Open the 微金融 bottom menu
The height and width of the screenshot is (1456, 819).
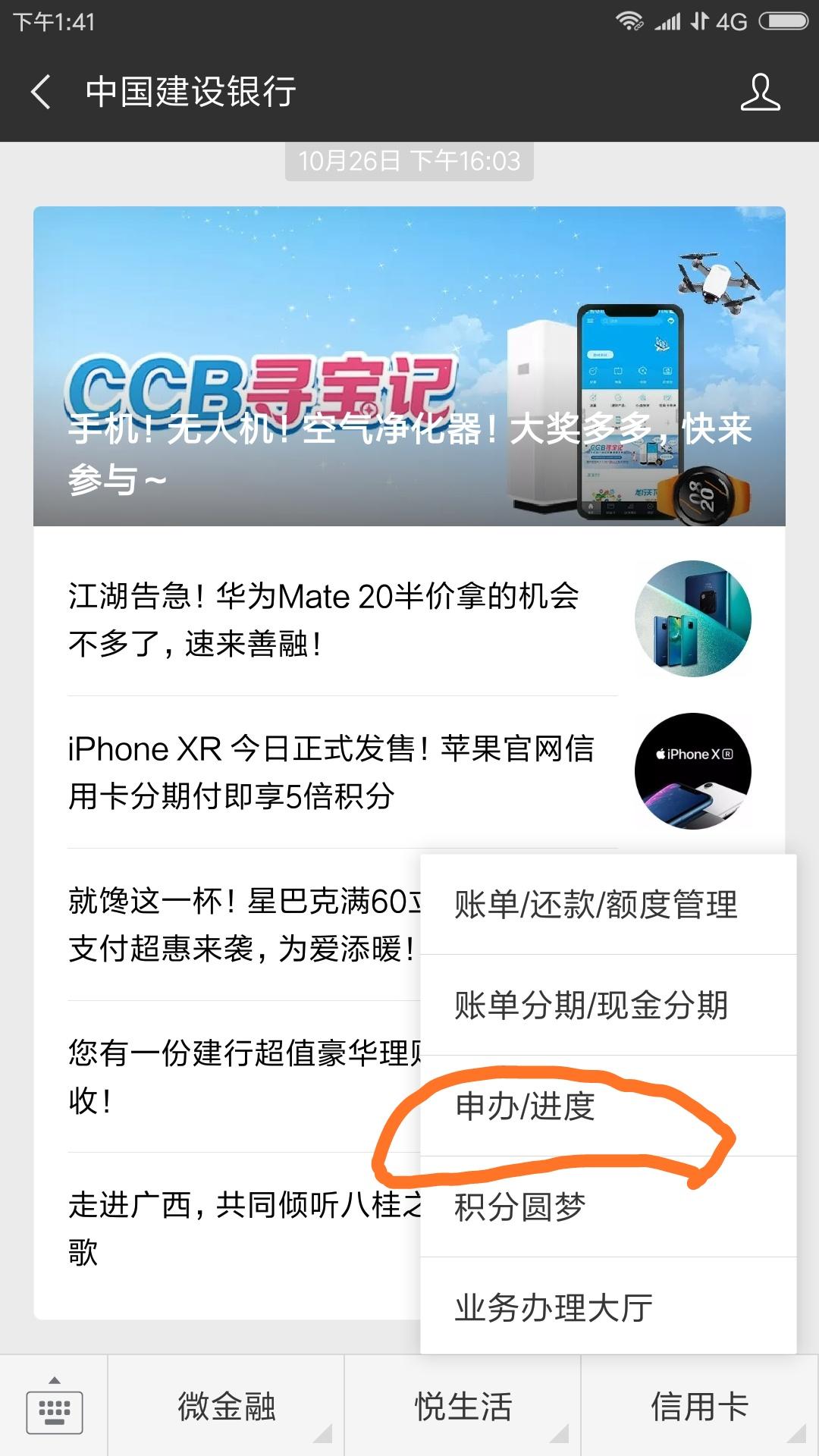pos(228,1407)
